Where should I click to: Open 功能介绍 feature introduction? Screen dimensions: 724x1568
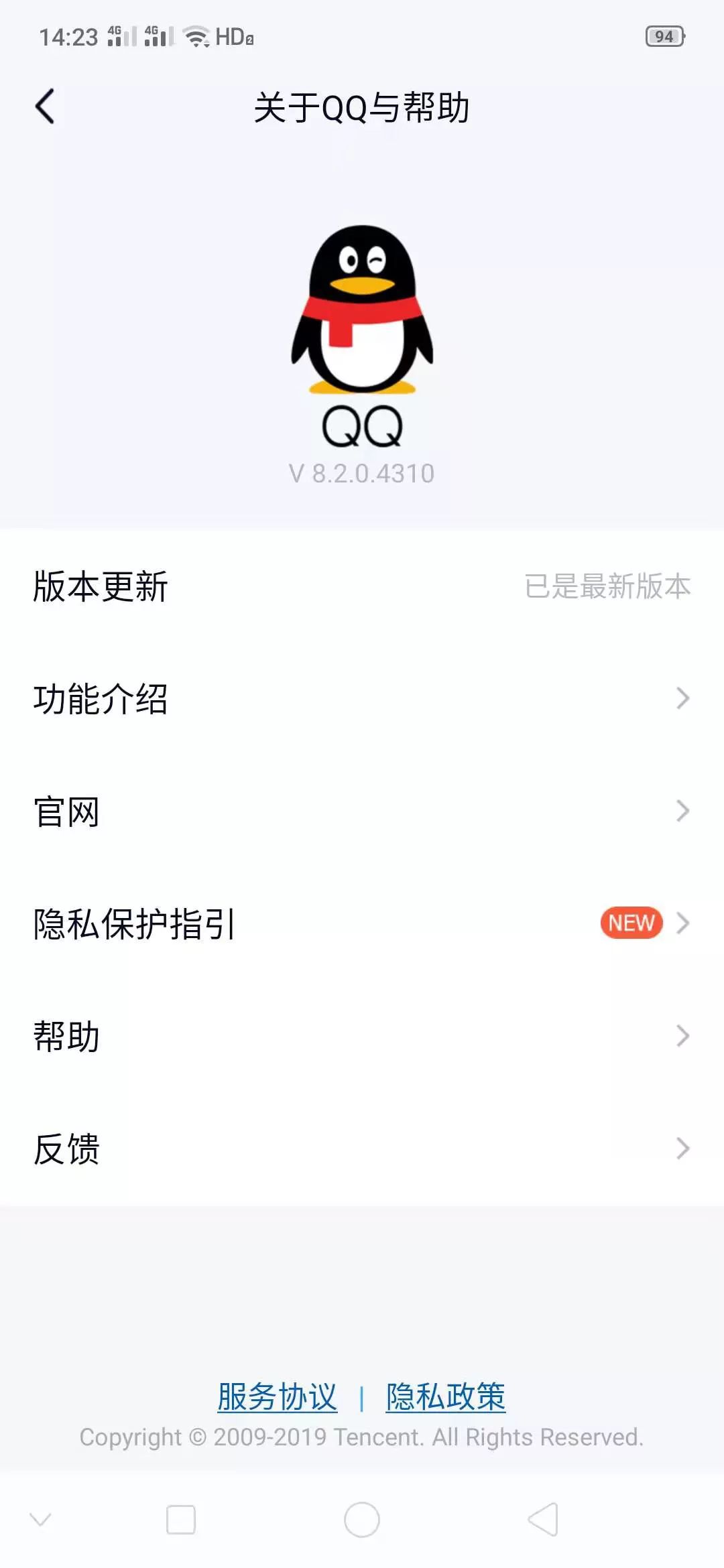362,699
